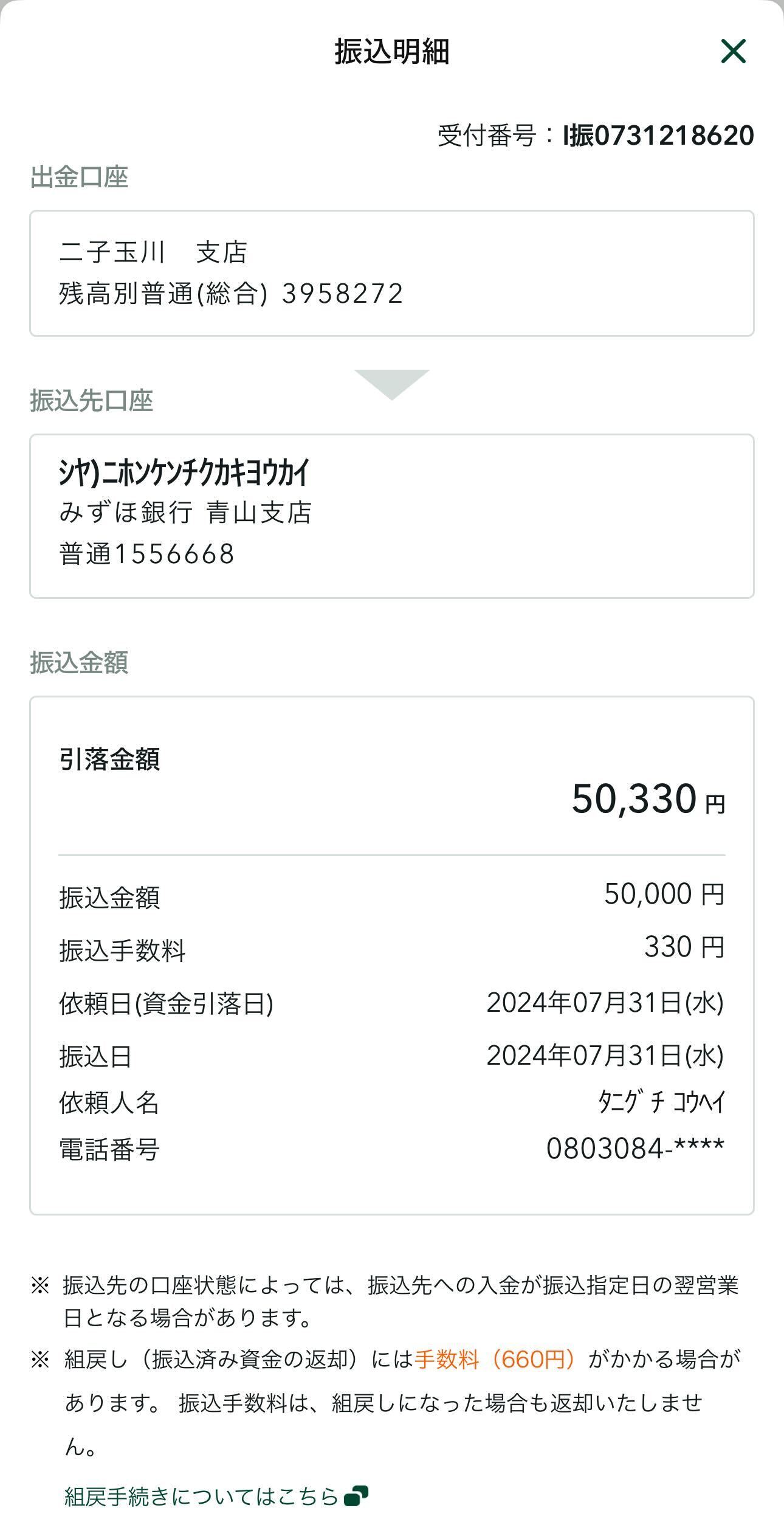This screenshot has width=784, height=1539.
Task: Open the 組戻手続きについてはこちら link
Action: [216, 1496]
